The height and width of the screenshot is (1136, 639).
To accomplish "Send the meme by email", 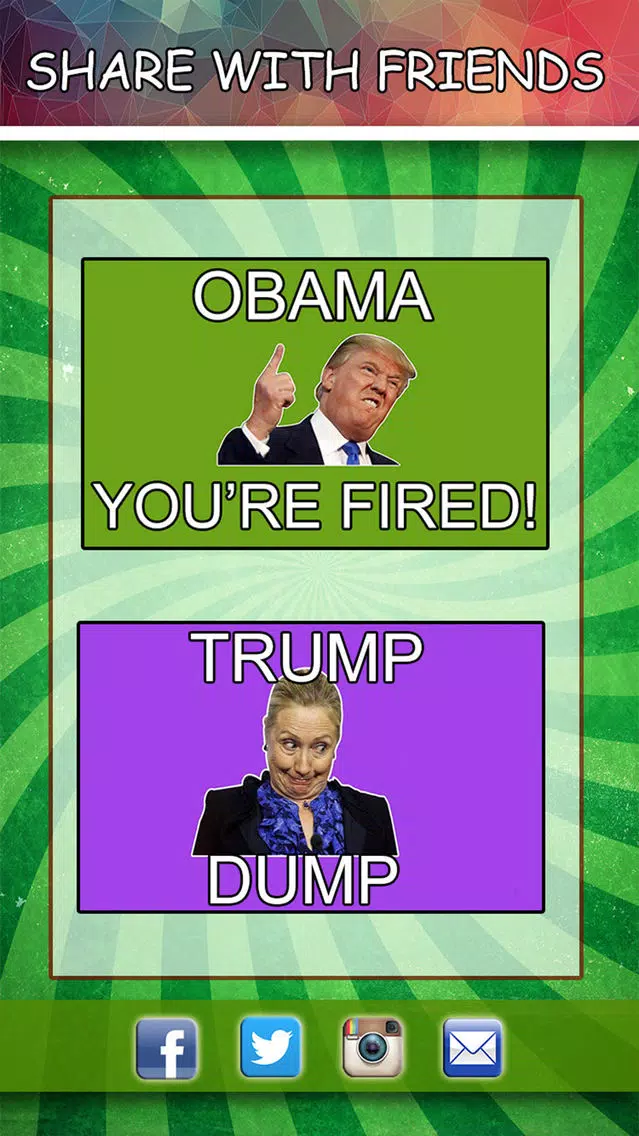I will click(x=472, y=1048).
